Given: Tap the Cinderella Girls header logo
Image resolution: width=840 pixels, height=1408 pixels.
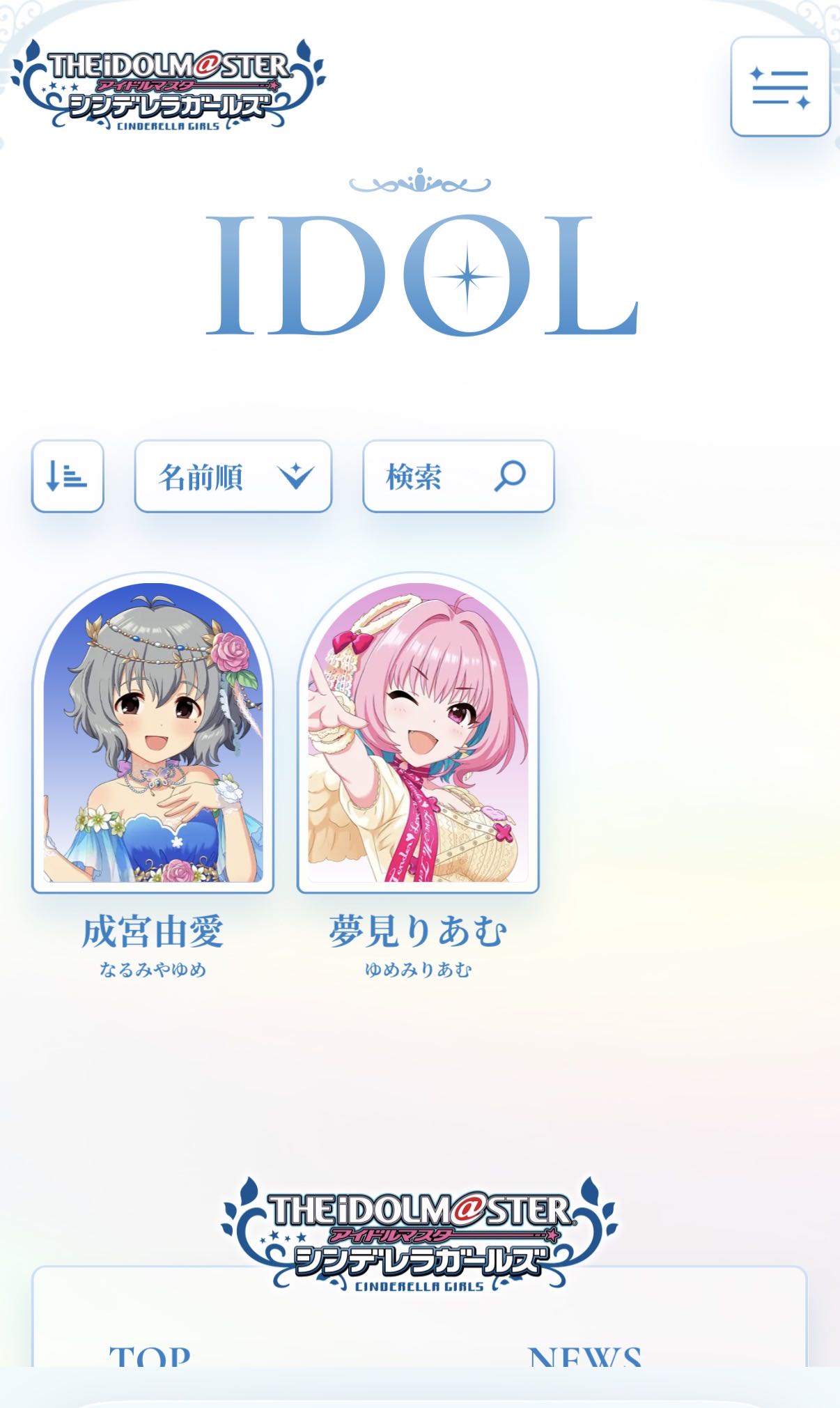Looking at the screenshot, I should tap(168, 84).
